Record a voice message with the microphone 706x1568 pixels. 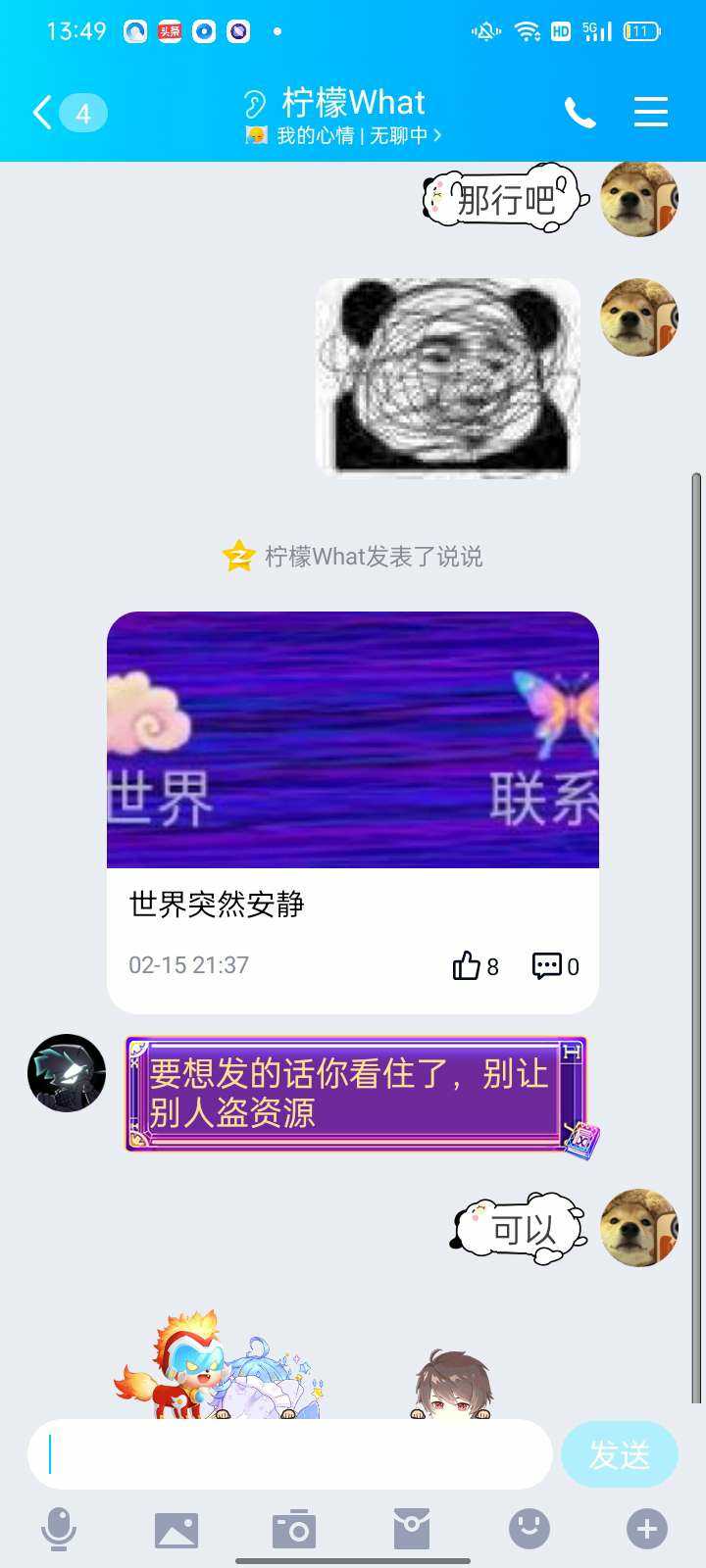pos(59,1529)
